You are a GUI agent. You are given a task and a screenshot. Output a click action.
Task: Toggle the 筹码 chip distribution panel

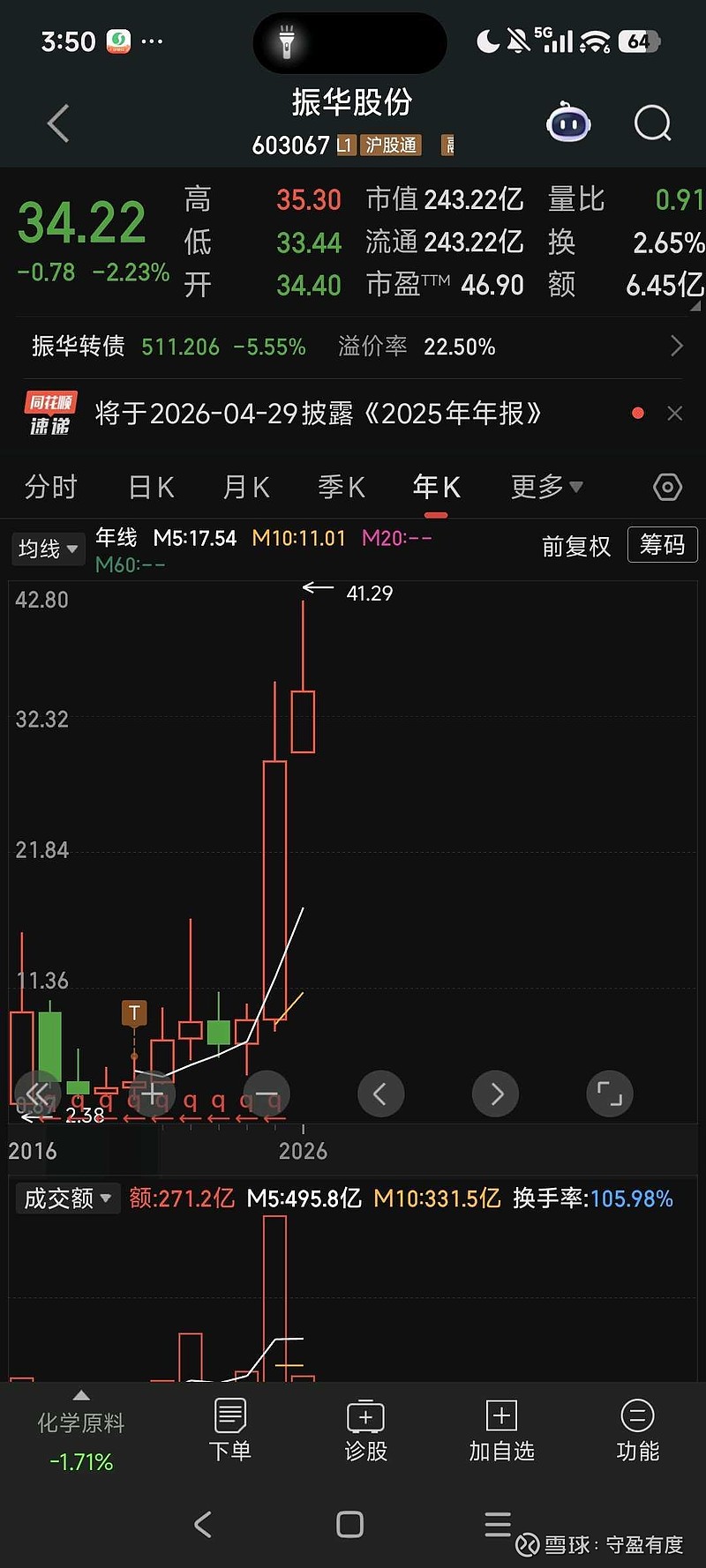pyautogui.click(x=662, y=545)
